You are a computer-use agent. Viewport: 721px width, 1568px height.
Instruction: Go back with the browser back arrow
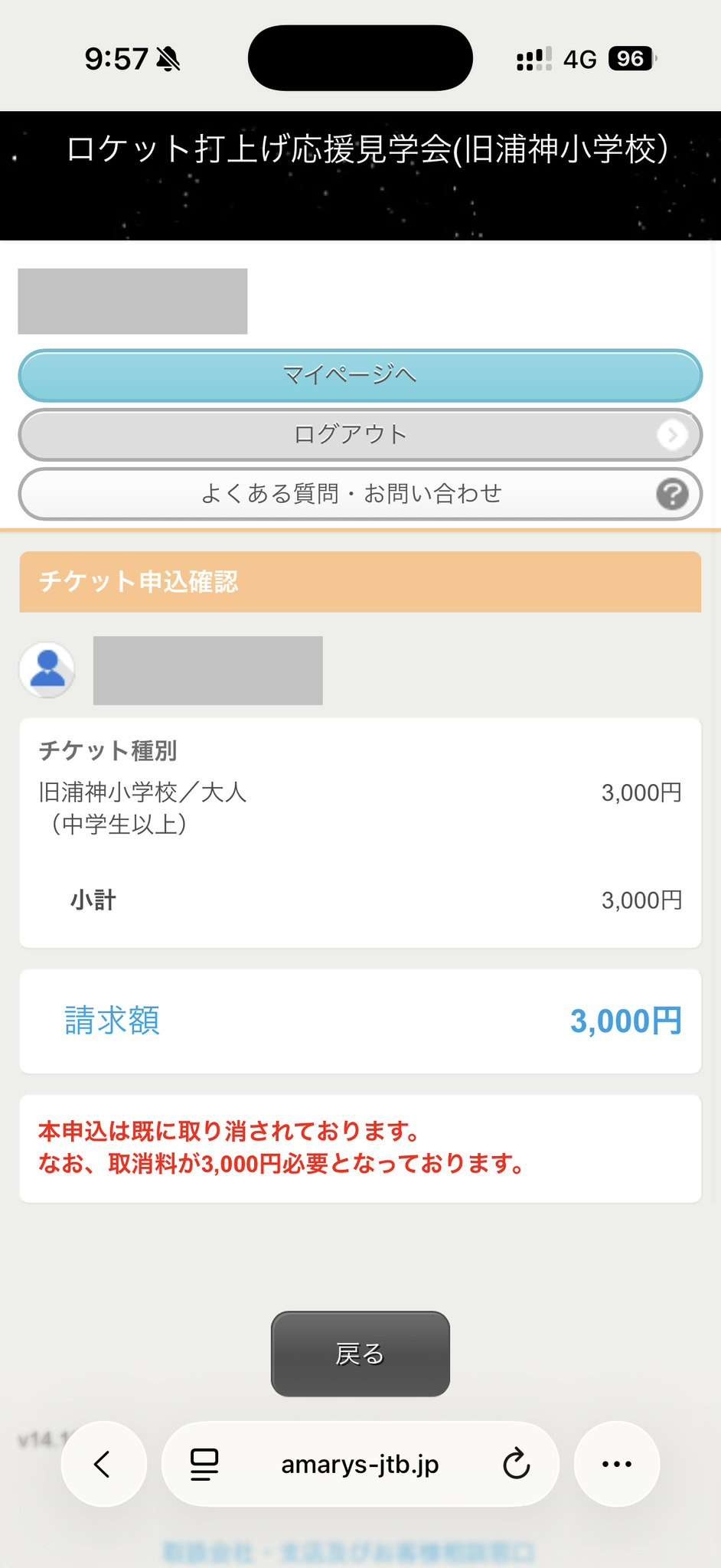coord(103,1464)
